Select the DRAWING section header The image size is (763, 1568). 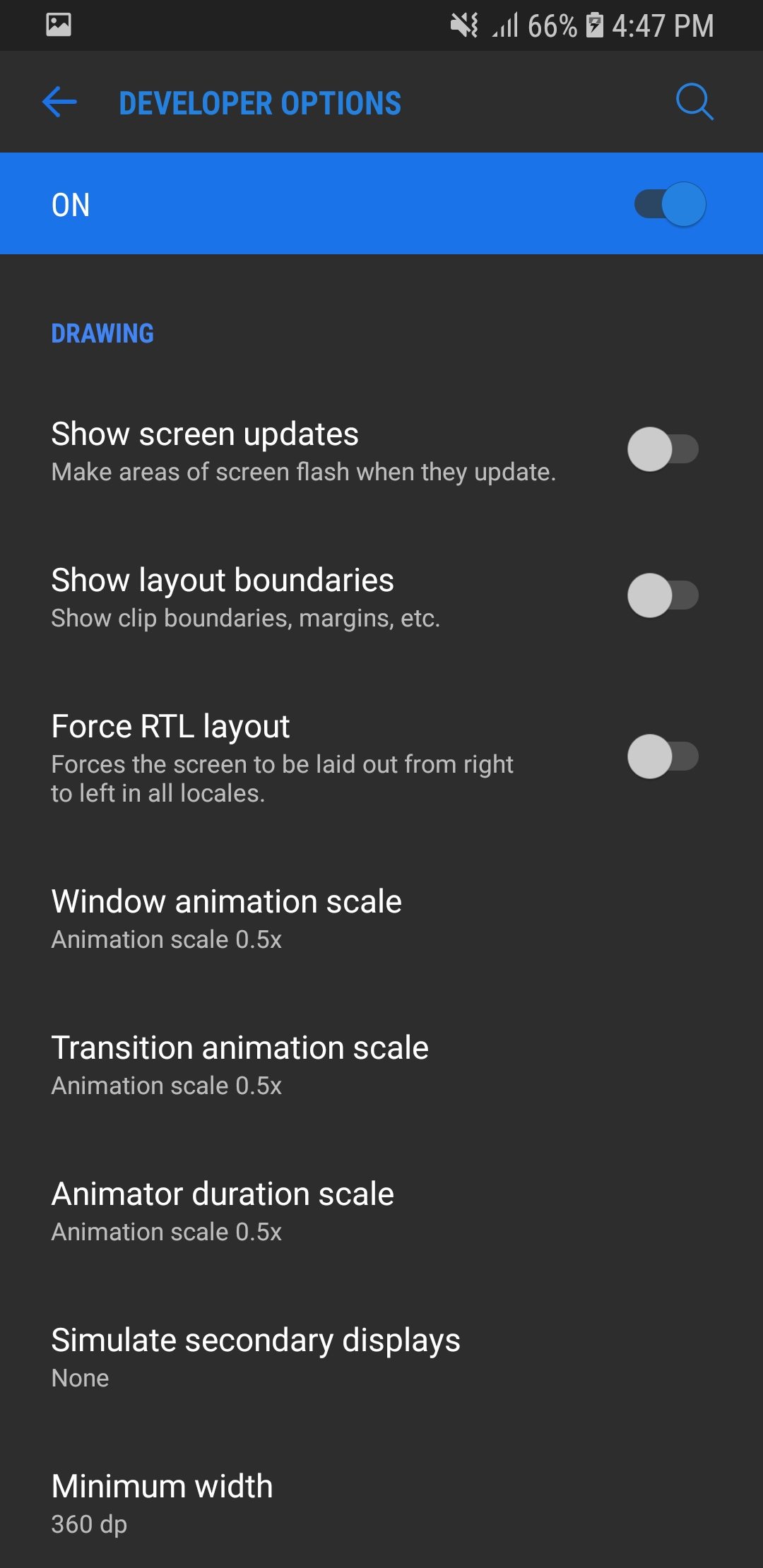[x=102, y=333]
